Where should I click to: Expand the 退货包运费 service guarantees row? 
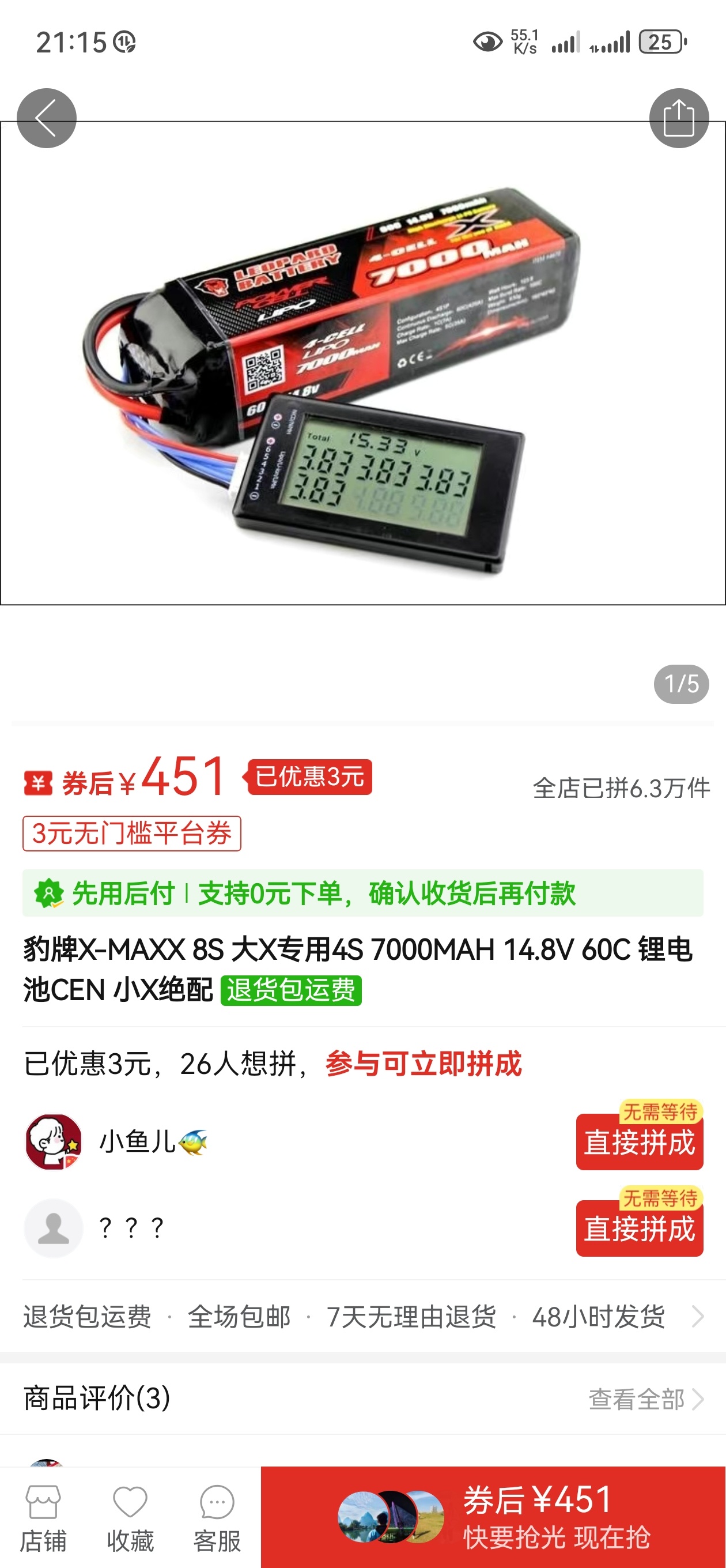[x=362, y=1317]
